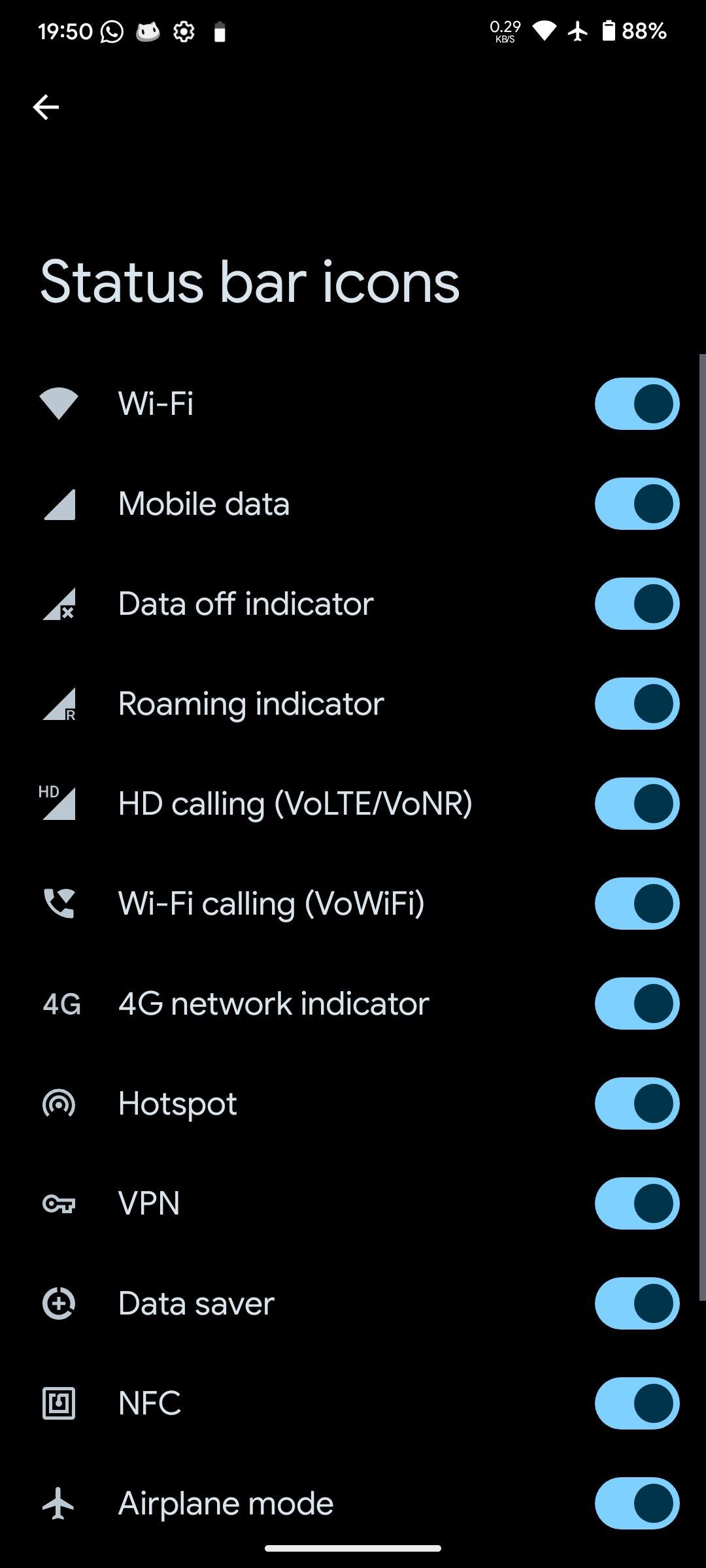The image size is (706, 1568).
Task: Toggle the NFC icon switch
Action: coord(637,1403)
